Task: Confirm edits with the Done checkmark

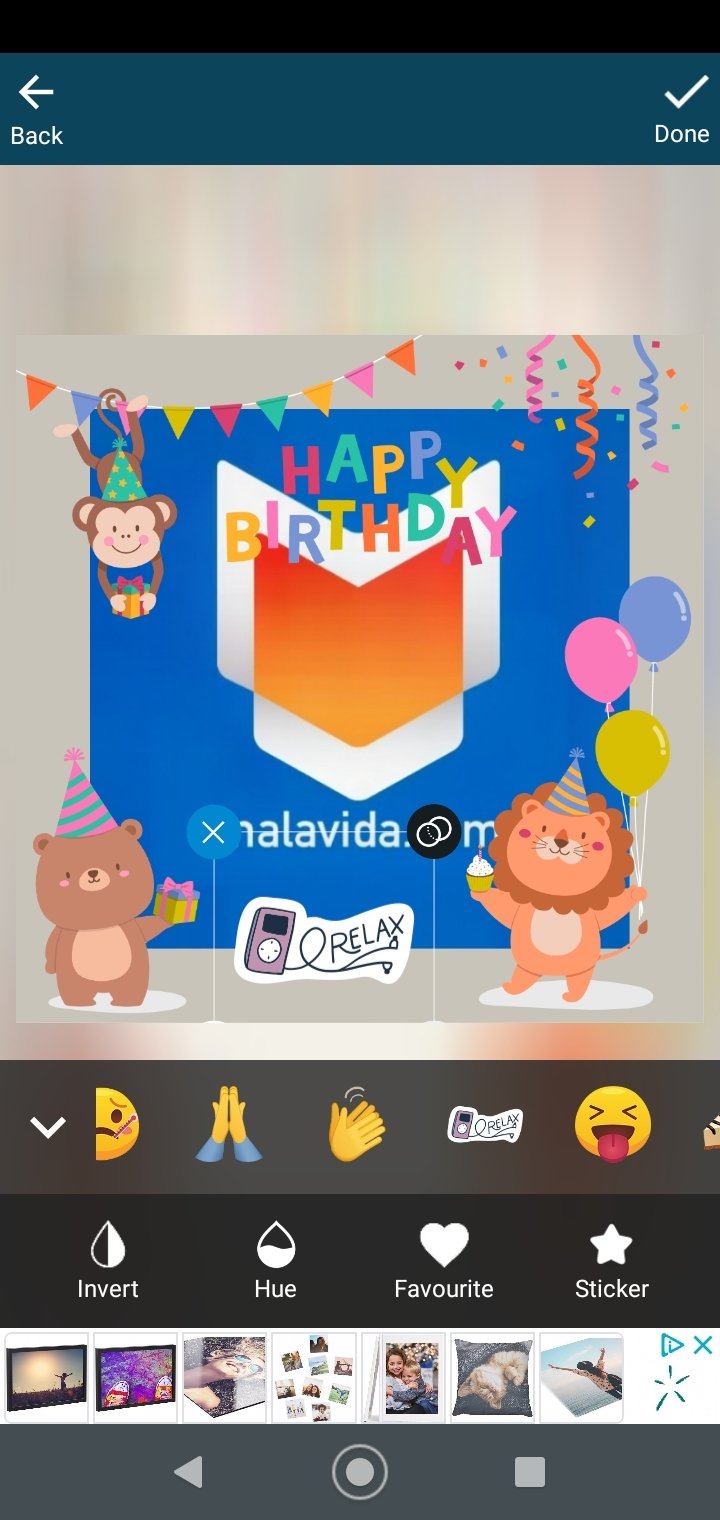Action: (x=683, y=110)
